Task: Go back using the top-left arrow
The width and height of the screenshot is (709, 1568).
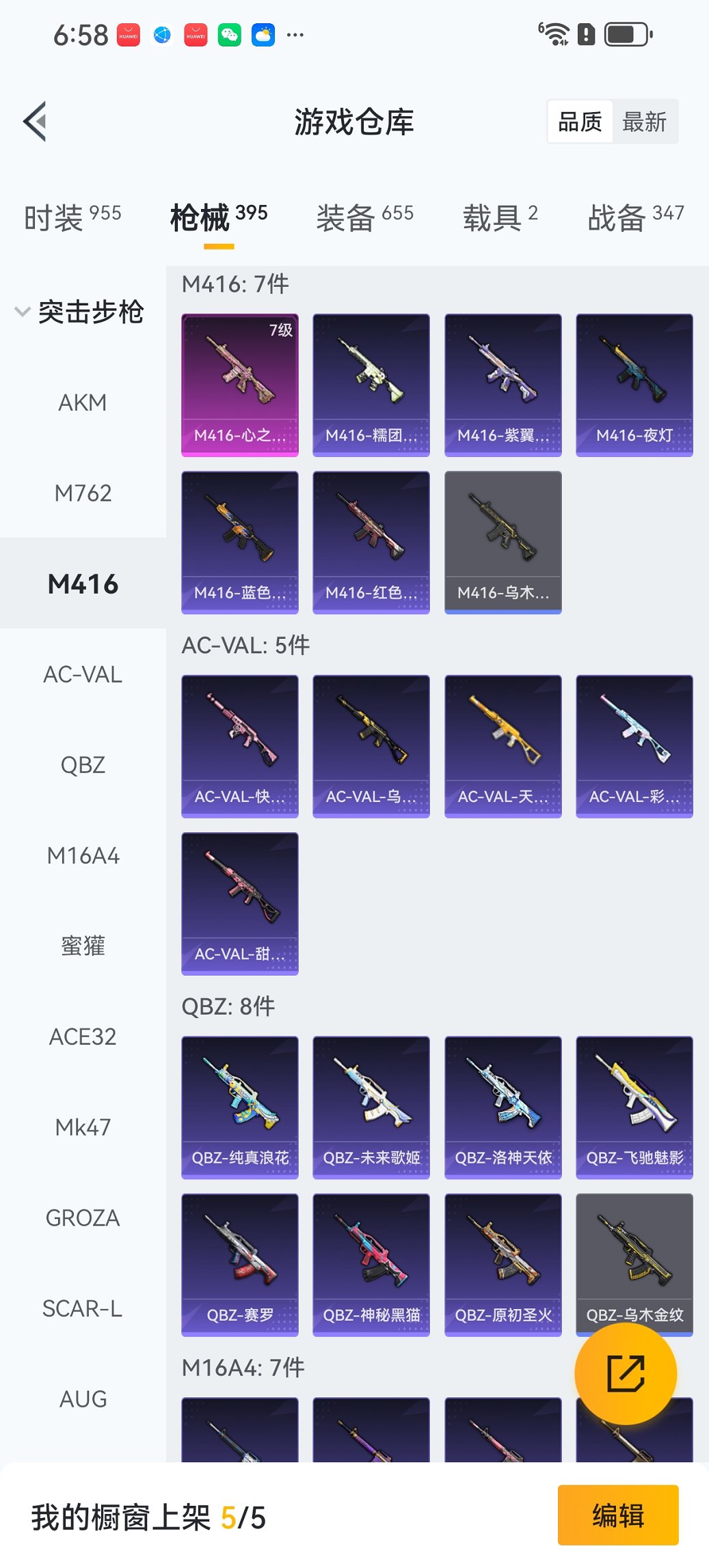Action: (36, 122)
